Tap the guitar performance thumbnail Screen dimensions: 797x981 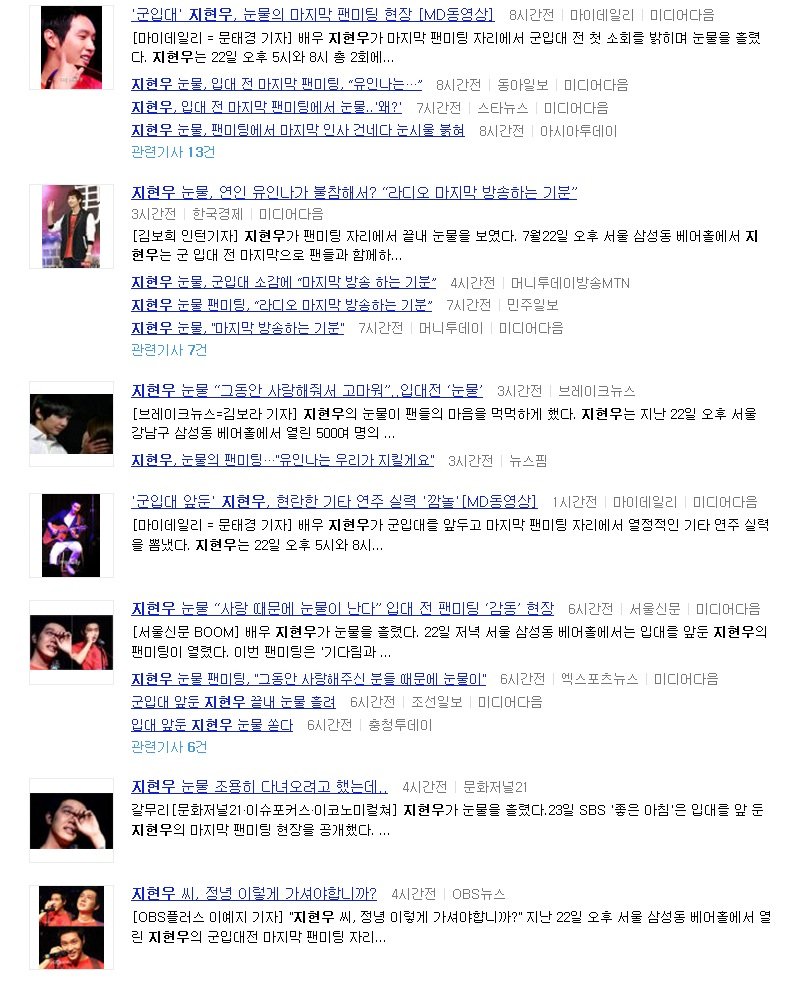(71, 534)
